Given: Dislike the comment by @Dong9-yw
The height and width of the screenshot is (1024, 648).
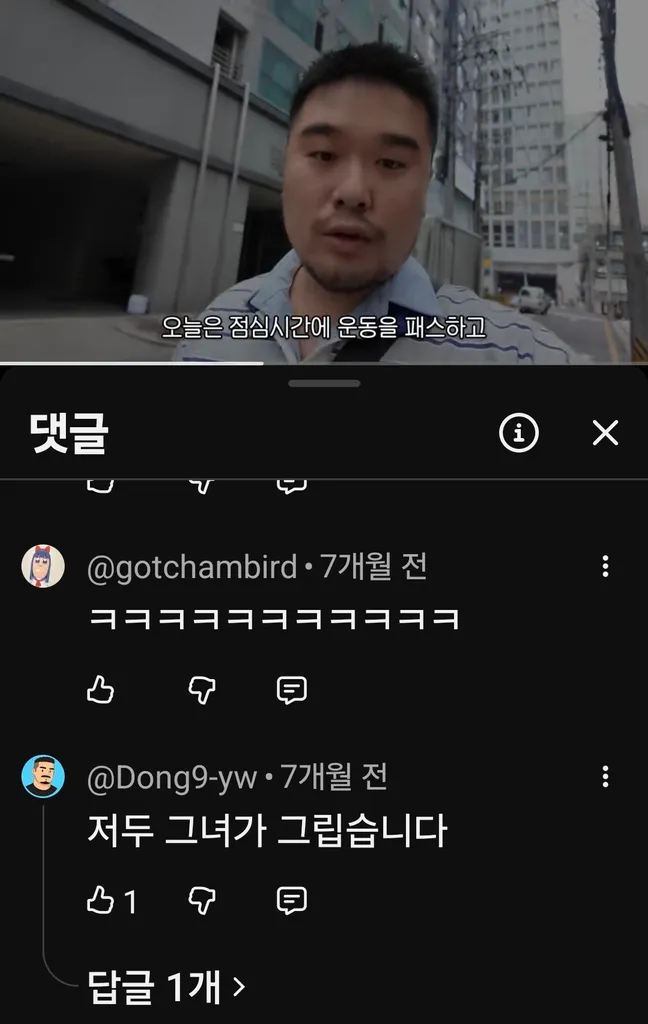Looking at the screenshot, I should (x=202, y=901).
